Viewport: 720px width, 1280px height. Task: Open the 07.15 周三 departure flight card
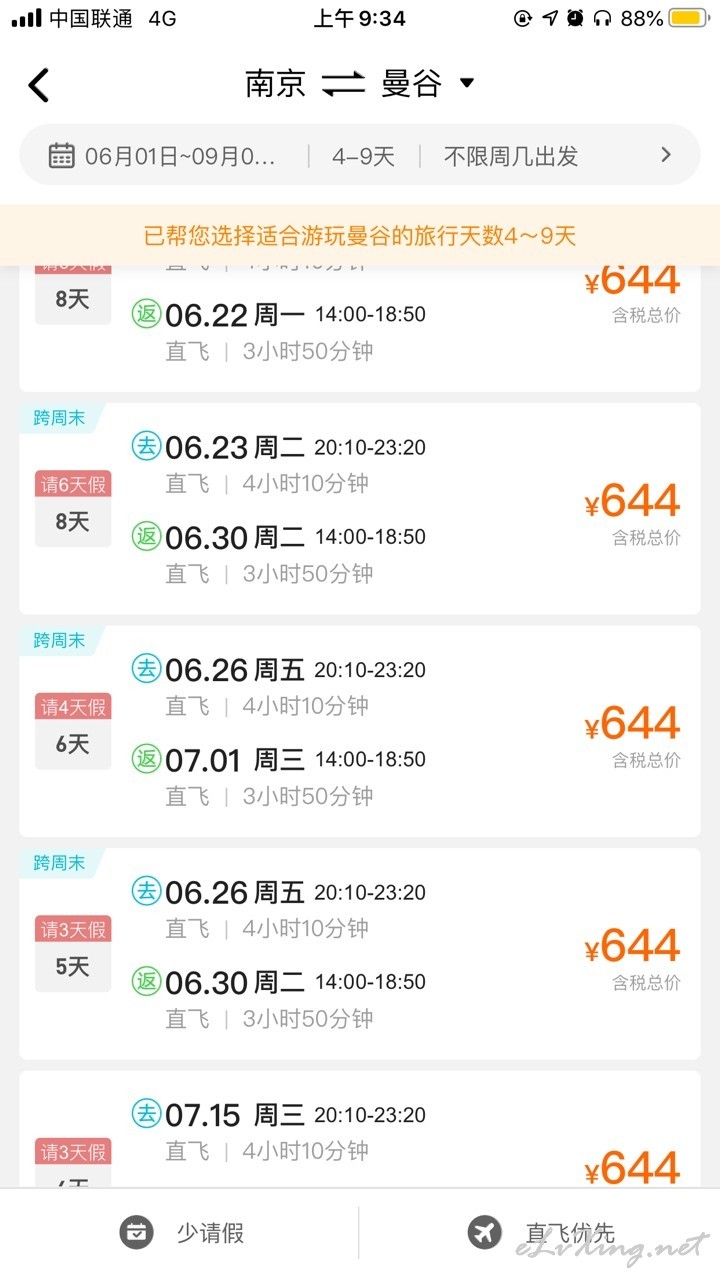pos(360,1129)
